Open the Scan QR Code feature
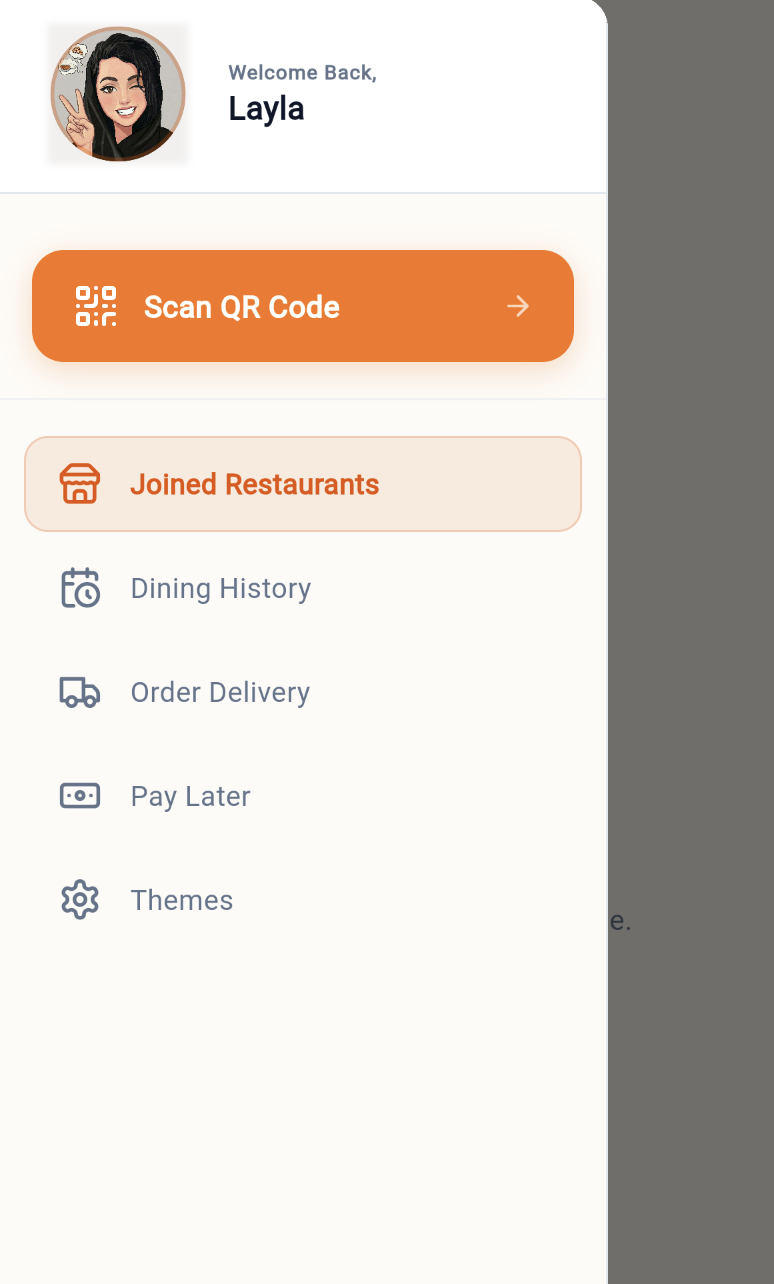 pyautogui.click(x=303, y=306)
